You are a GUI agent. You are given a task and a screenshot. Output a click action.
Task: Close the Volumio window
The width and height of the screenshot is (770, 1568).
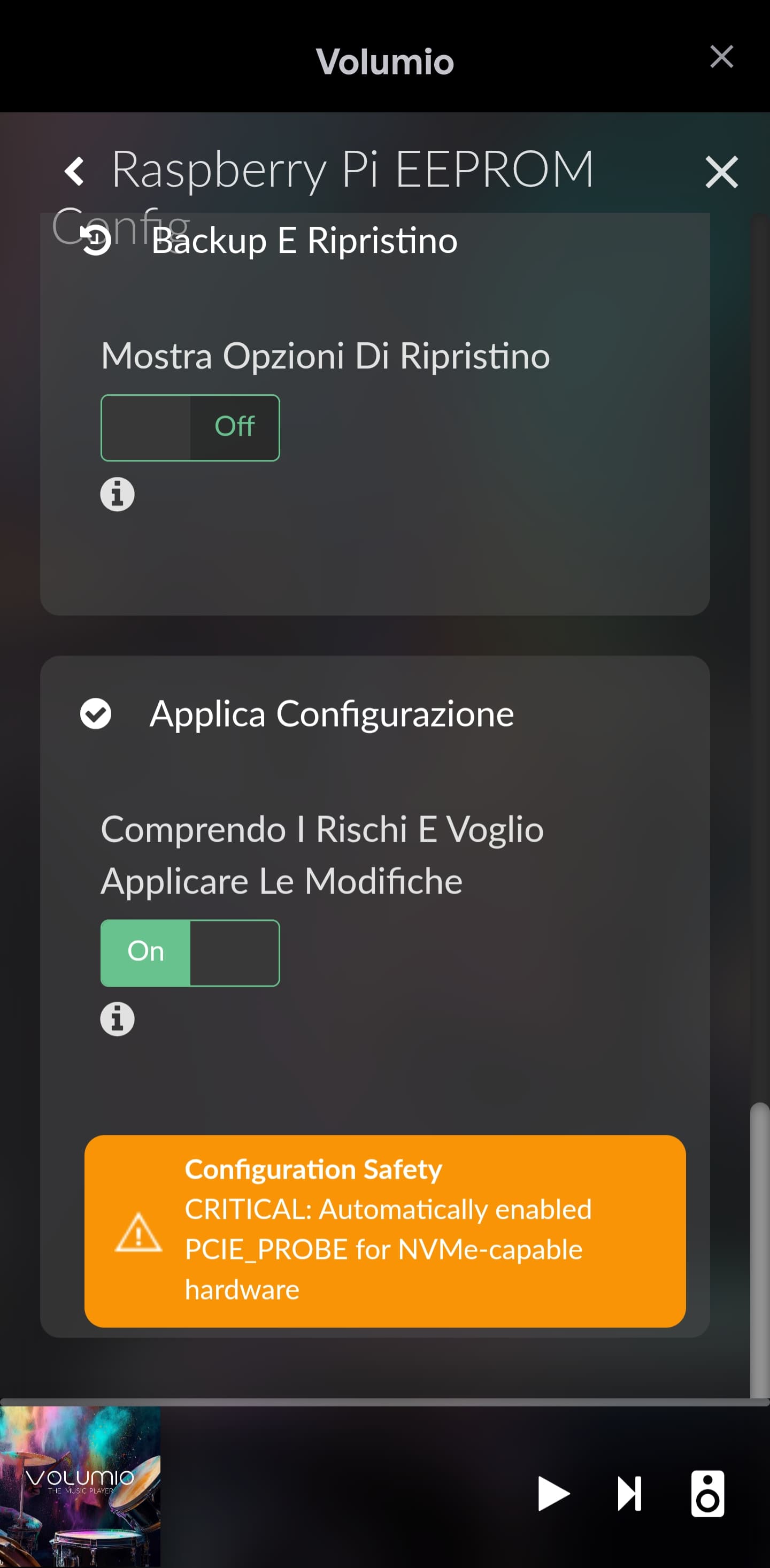721,57
